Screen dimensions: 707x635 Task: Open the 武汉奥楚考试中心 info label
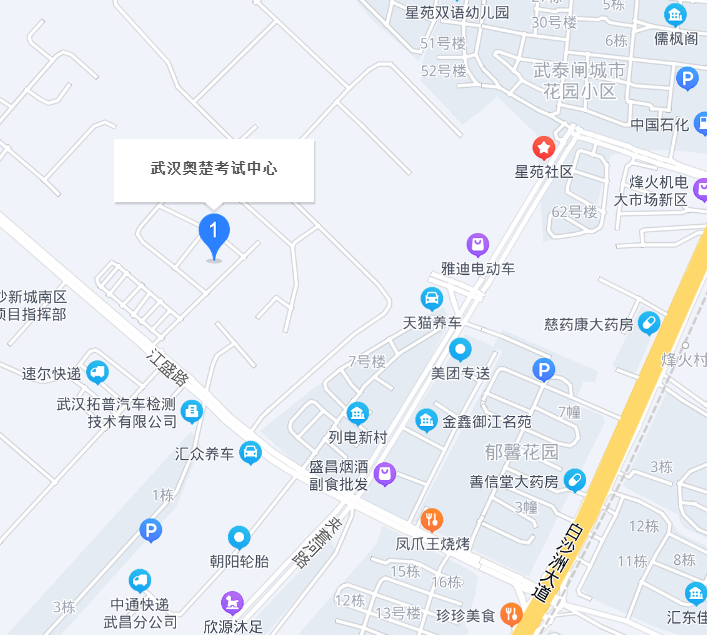click(x=214, y=169)
